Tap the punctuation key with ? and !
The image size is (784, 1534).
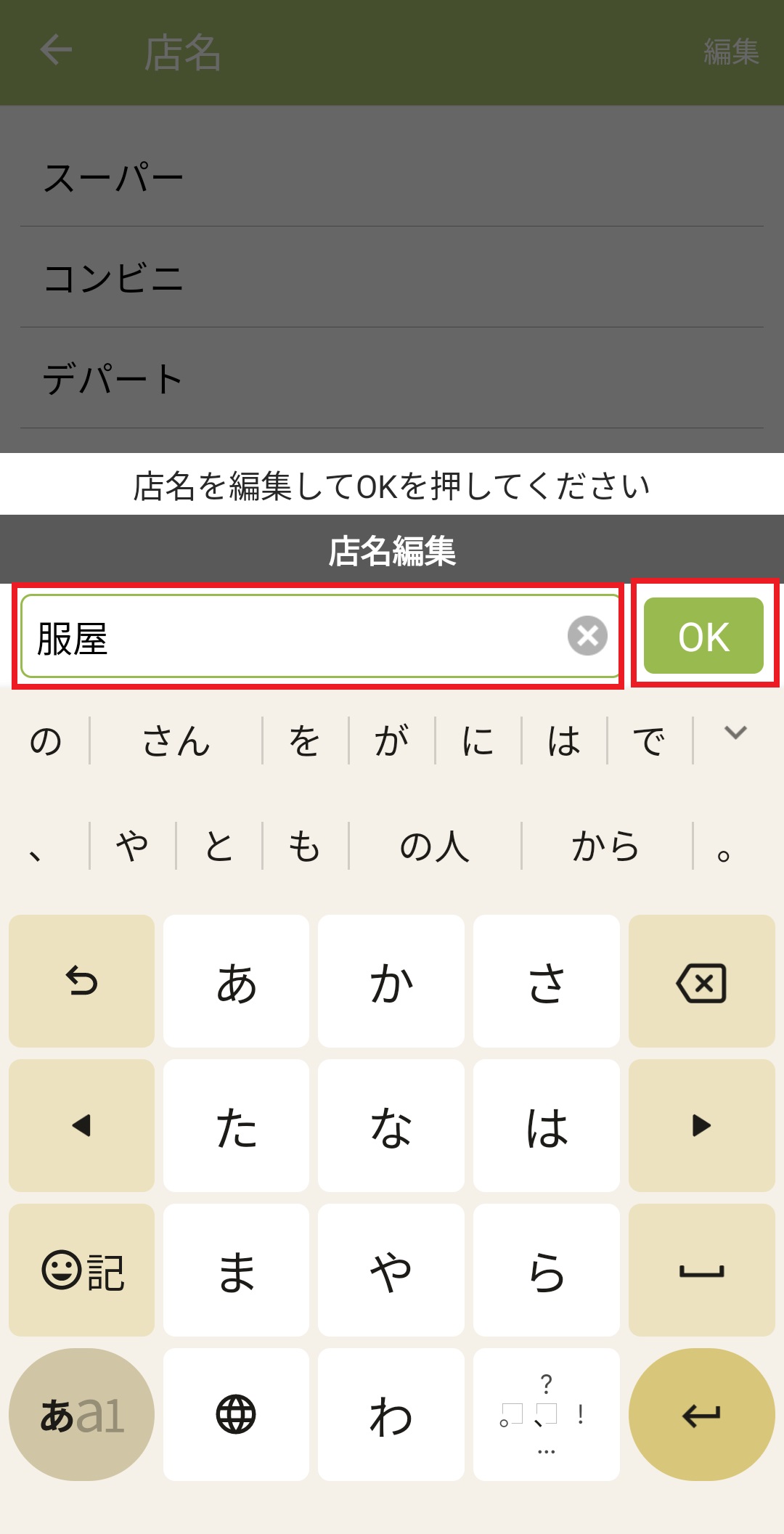click(x=546, y=1414)
